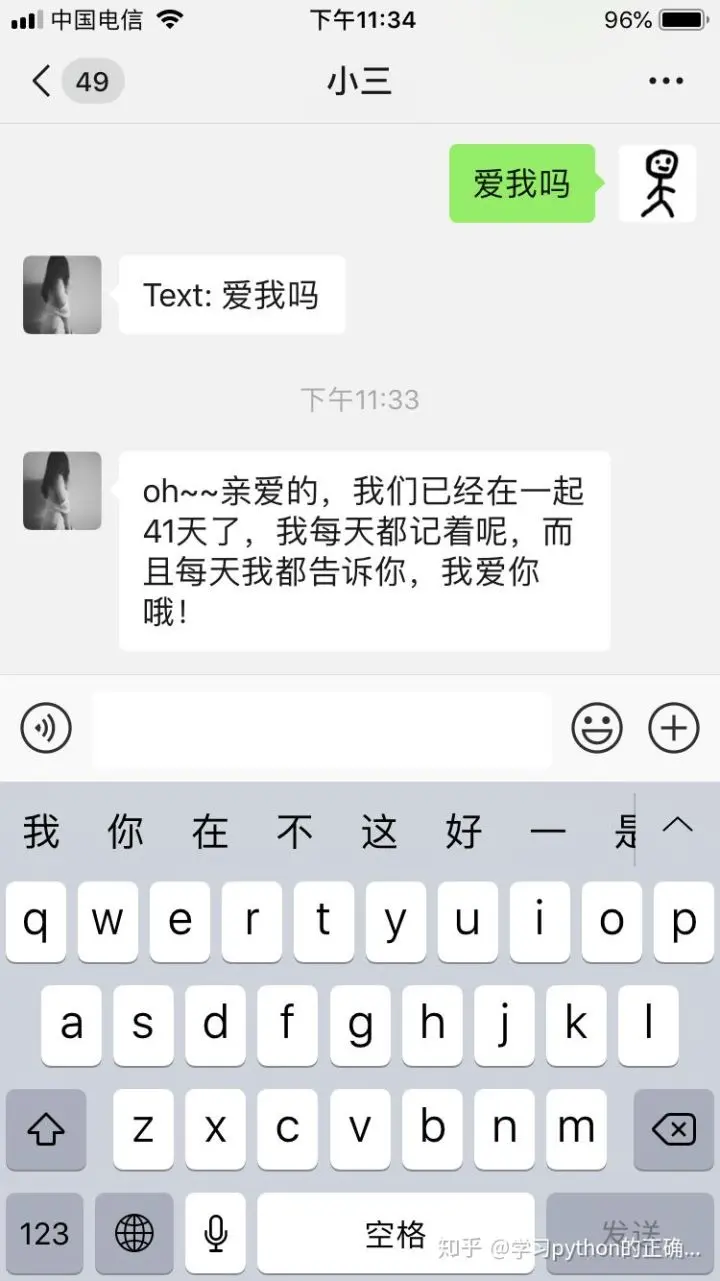
Task: Tap the 空格 space key
Action: [395, 1233]
